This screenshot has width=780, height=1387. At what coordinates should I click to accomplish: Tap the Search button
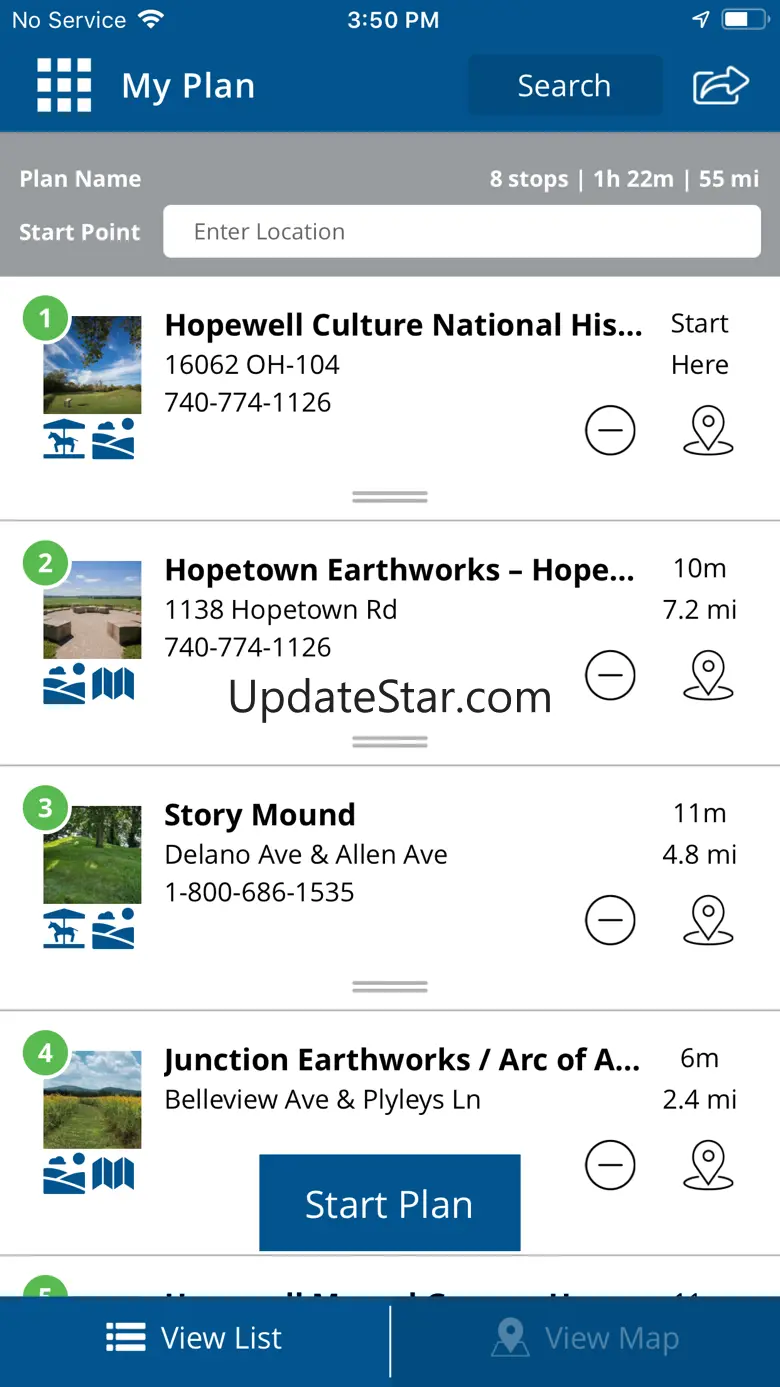[565, 86]
